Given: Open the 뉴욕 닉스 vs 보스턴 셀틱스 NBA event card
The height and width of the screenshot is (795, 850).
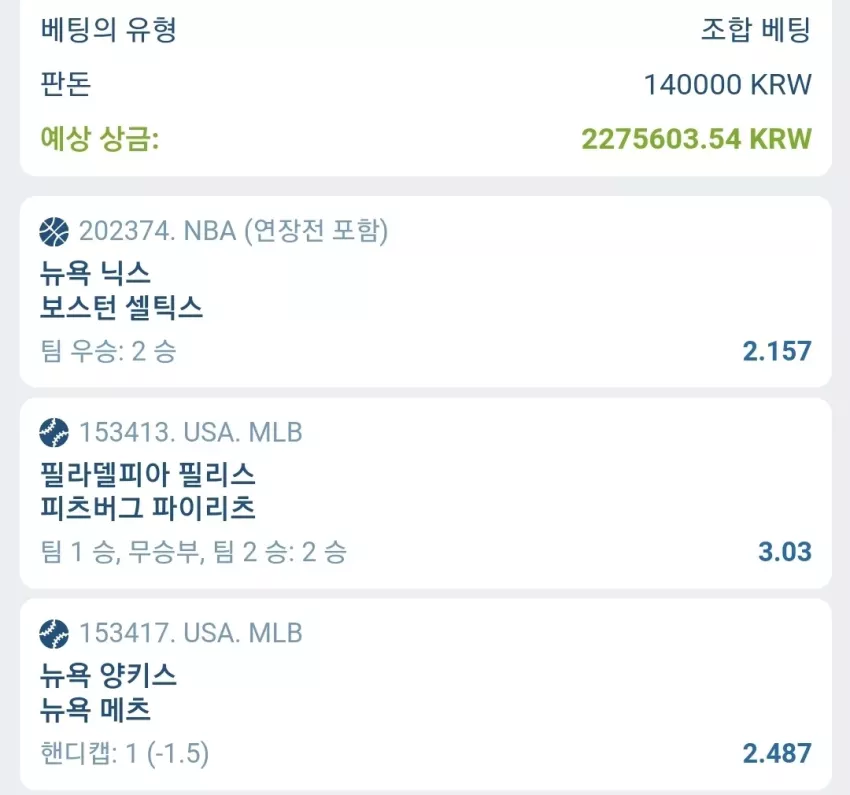Looking at the screenshot, I should click(x=426, y=292).
